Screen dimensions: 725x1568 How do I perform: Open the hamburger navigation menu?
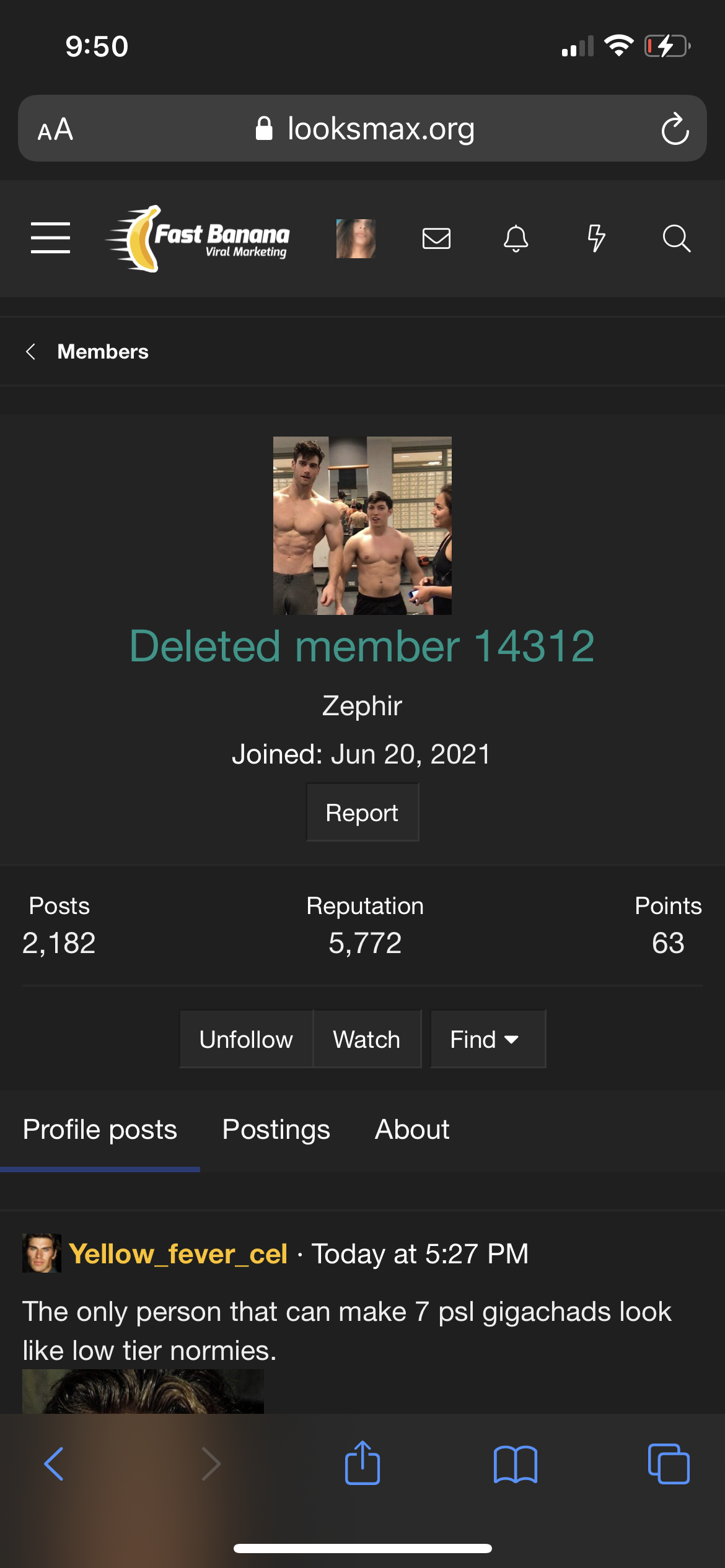point(50,238)
